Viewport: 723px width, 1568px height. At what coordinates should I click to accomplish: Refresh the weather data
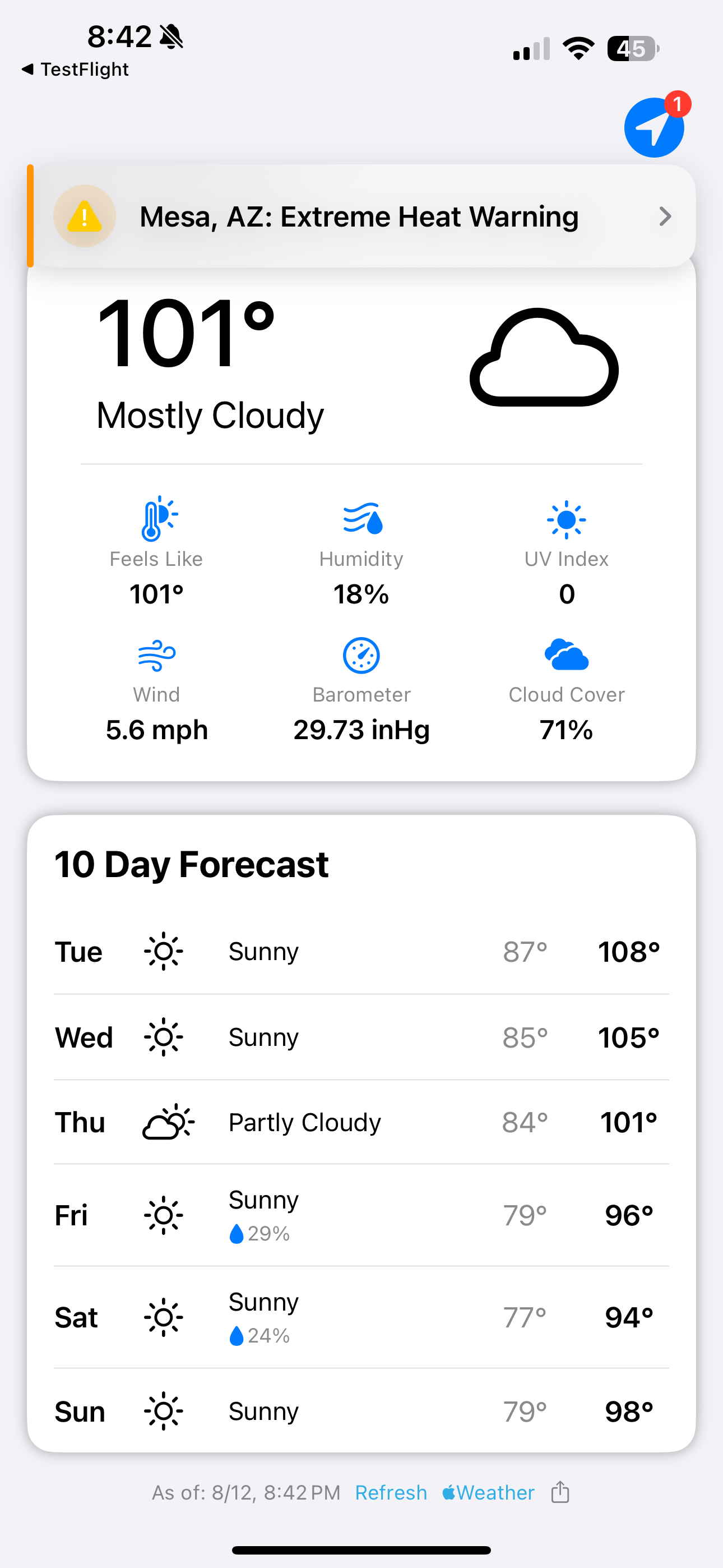[391, 1492]
